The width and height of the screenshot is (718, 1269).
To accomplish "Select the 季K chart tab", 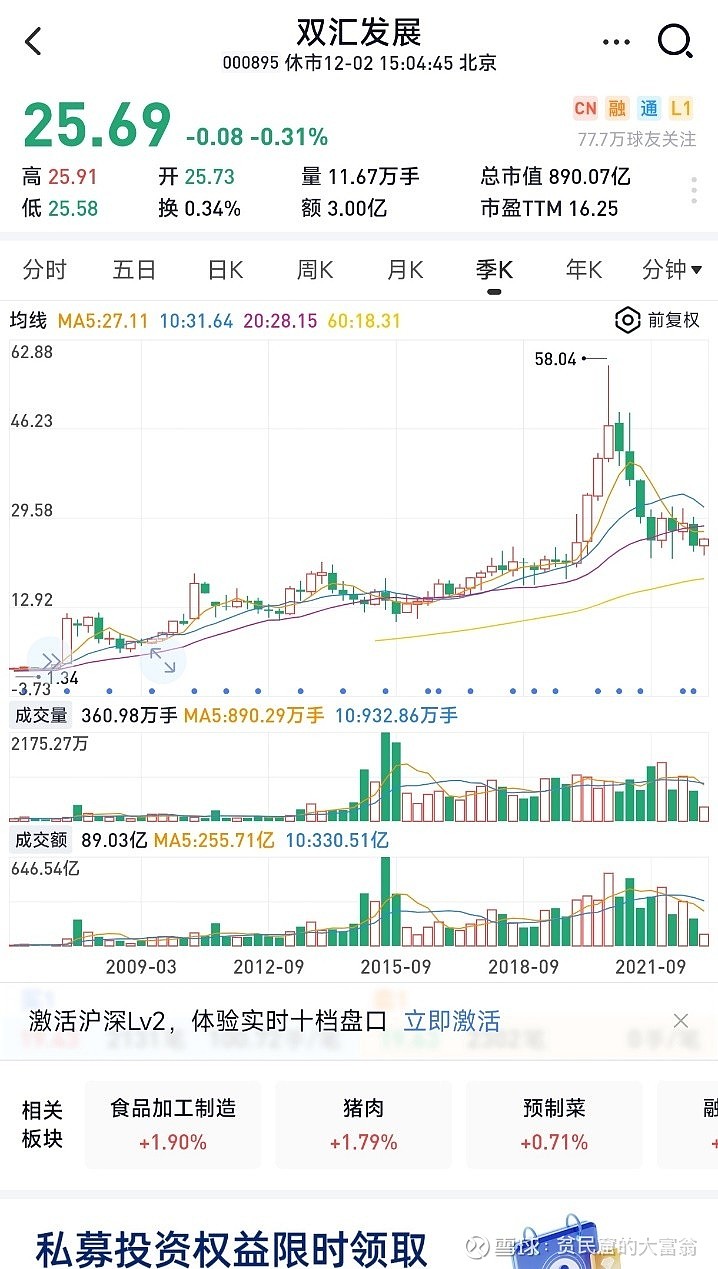I will [494, 270].
